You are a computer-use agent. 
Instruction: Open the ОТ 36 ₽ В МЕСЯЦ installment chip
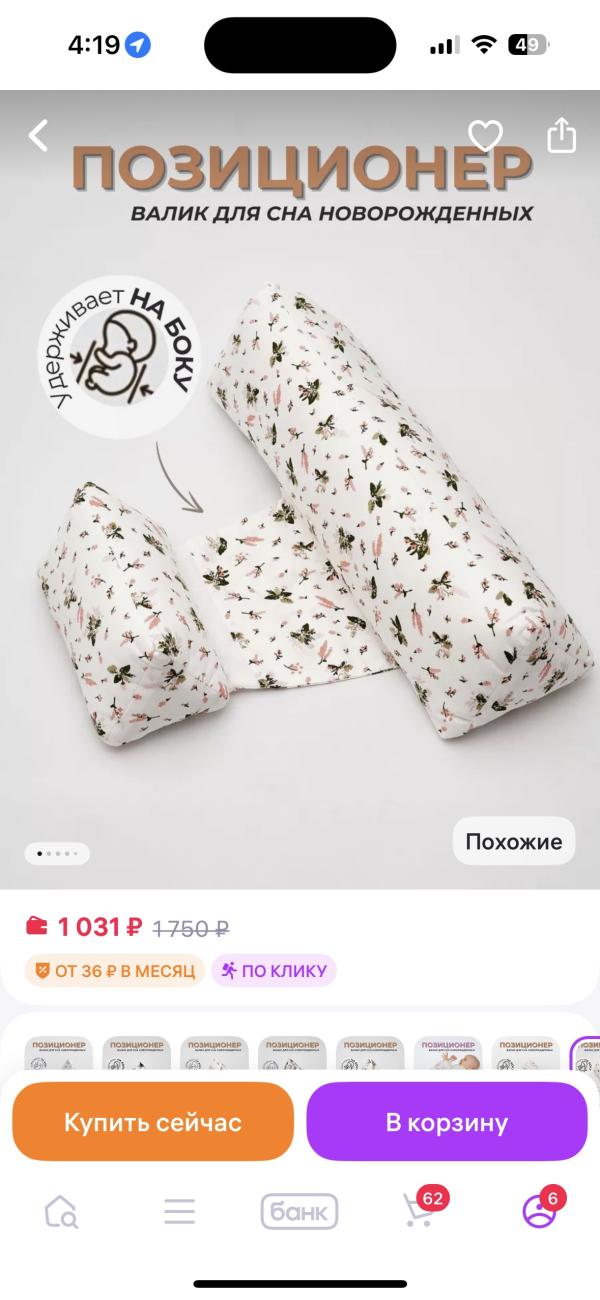[x=115, y=970]
